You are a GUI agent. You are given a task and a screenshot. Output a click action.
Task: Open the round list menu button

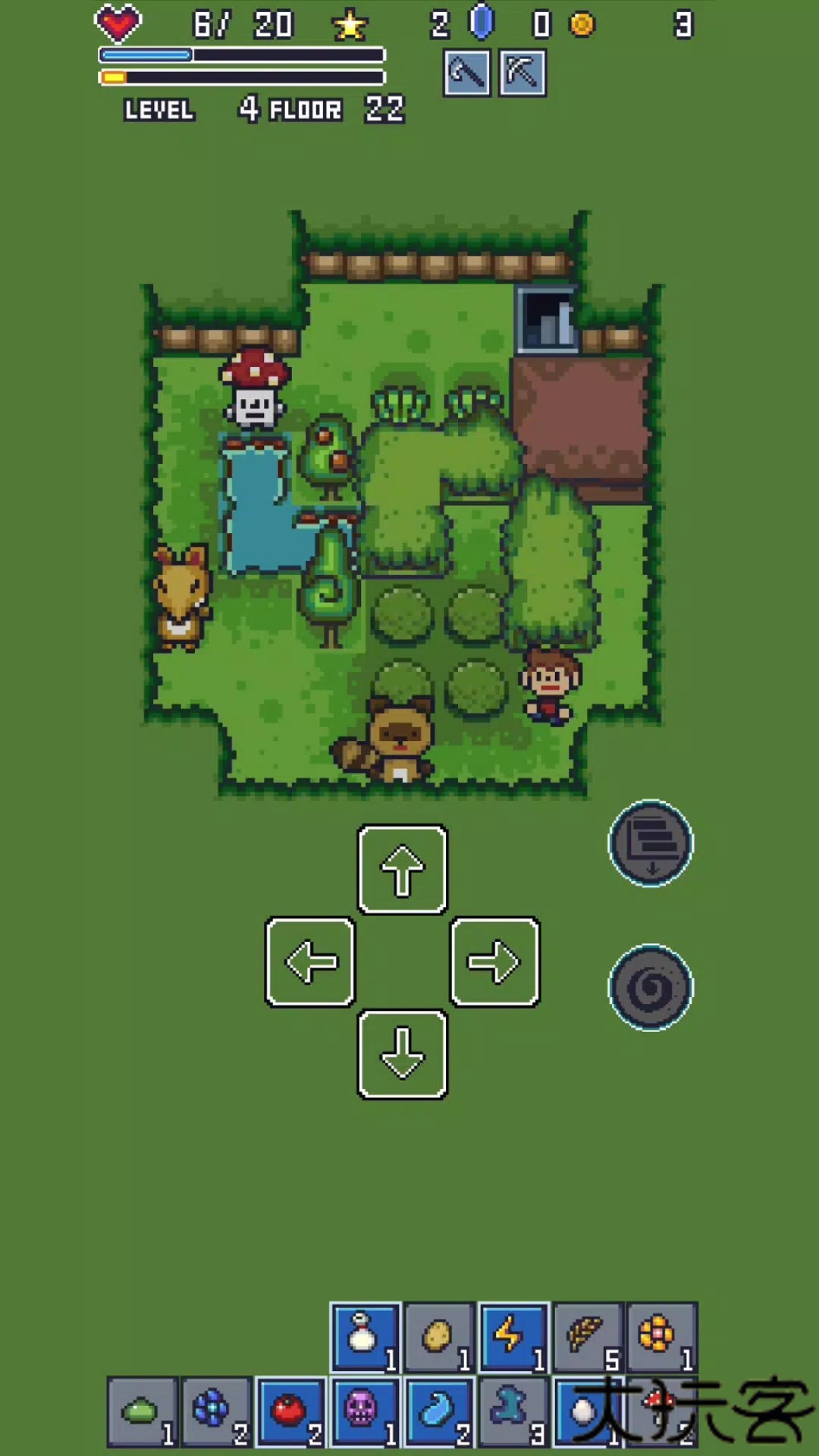pyautogui.click(x=651, y=843)
